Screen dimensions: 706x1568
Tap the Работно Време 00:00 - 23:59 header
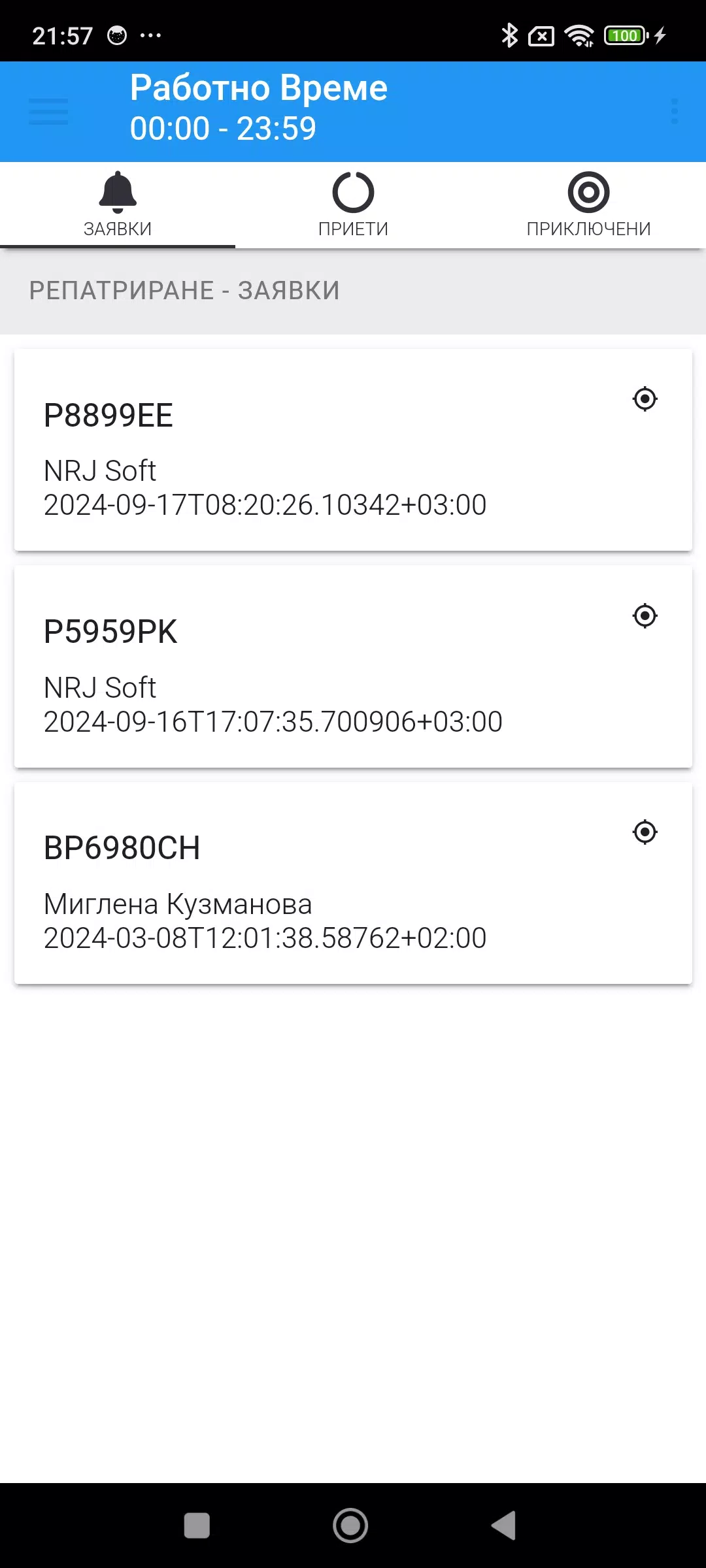(260, 108)
